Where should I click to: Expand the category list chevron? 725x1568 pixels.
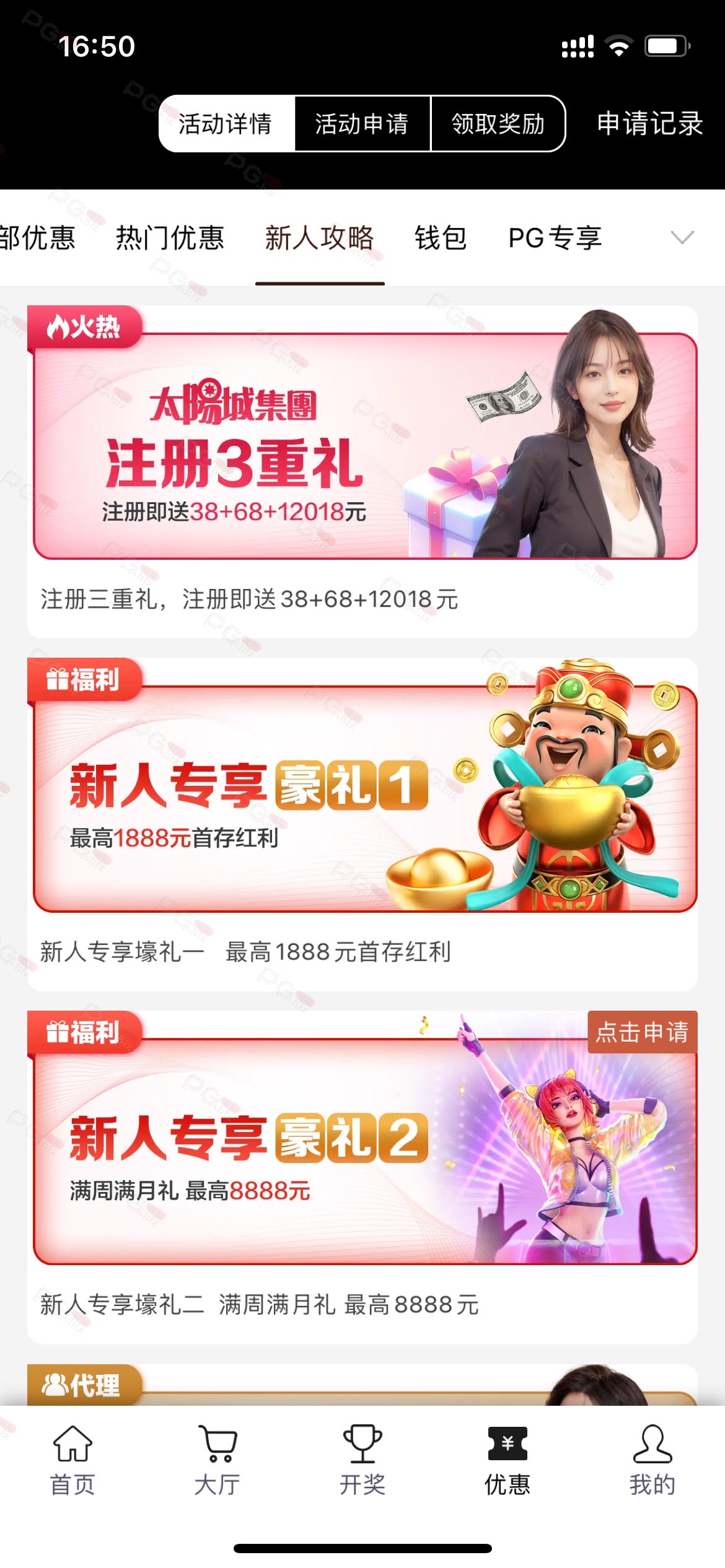[x=682, y=238]
